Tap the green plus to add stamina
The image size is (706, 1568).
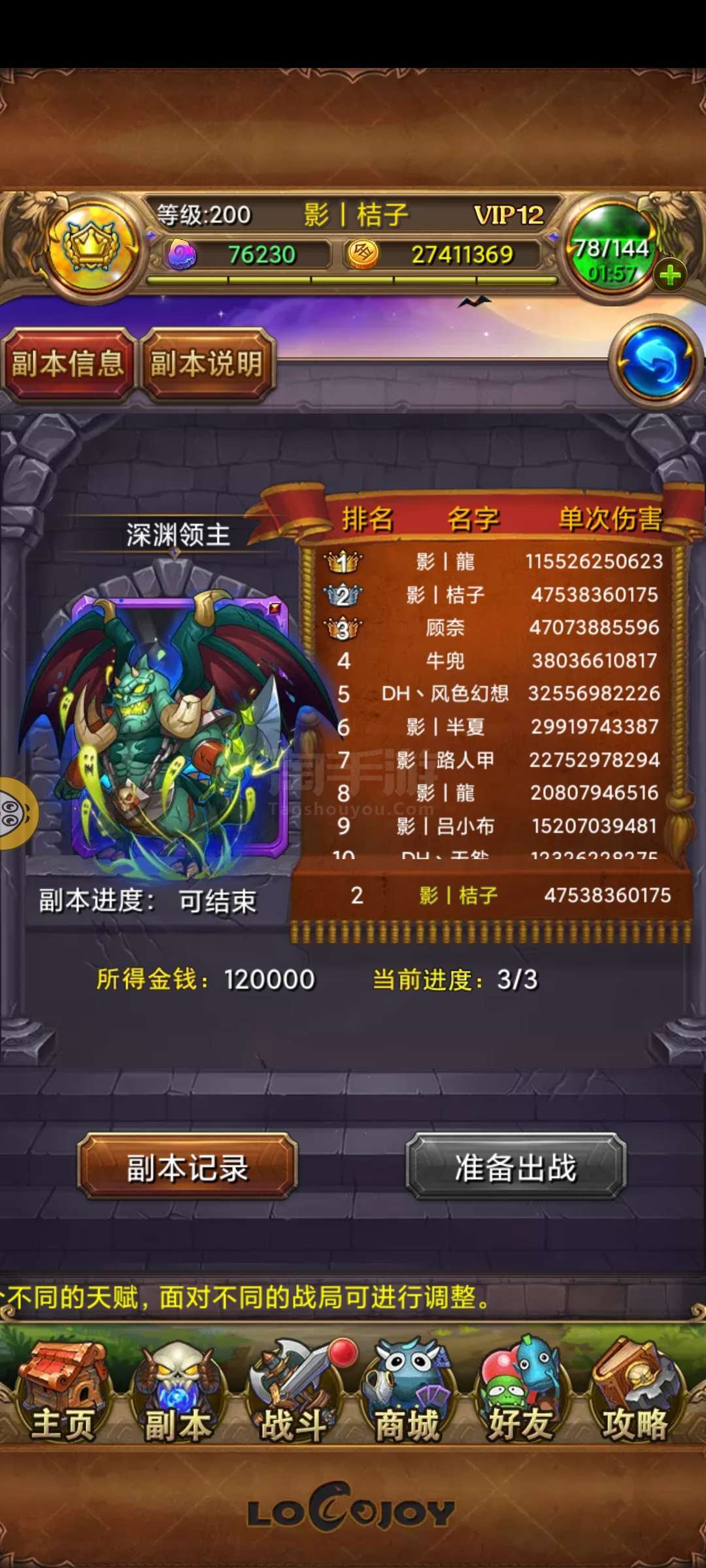pyautogui.click(x=670, y=275)
